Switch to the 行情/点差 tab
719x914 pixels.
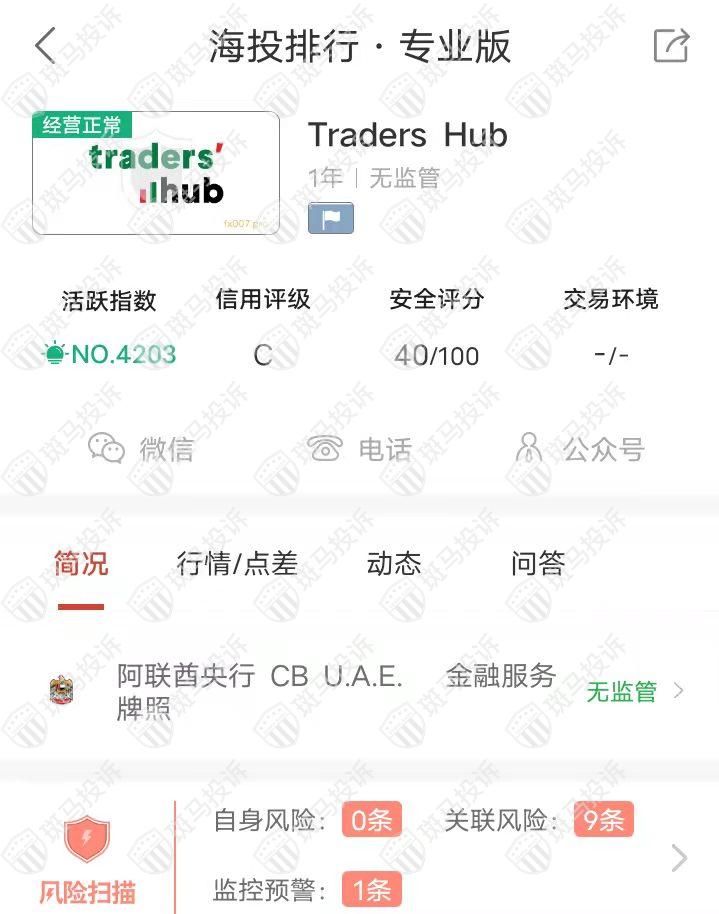pos(237,564)
